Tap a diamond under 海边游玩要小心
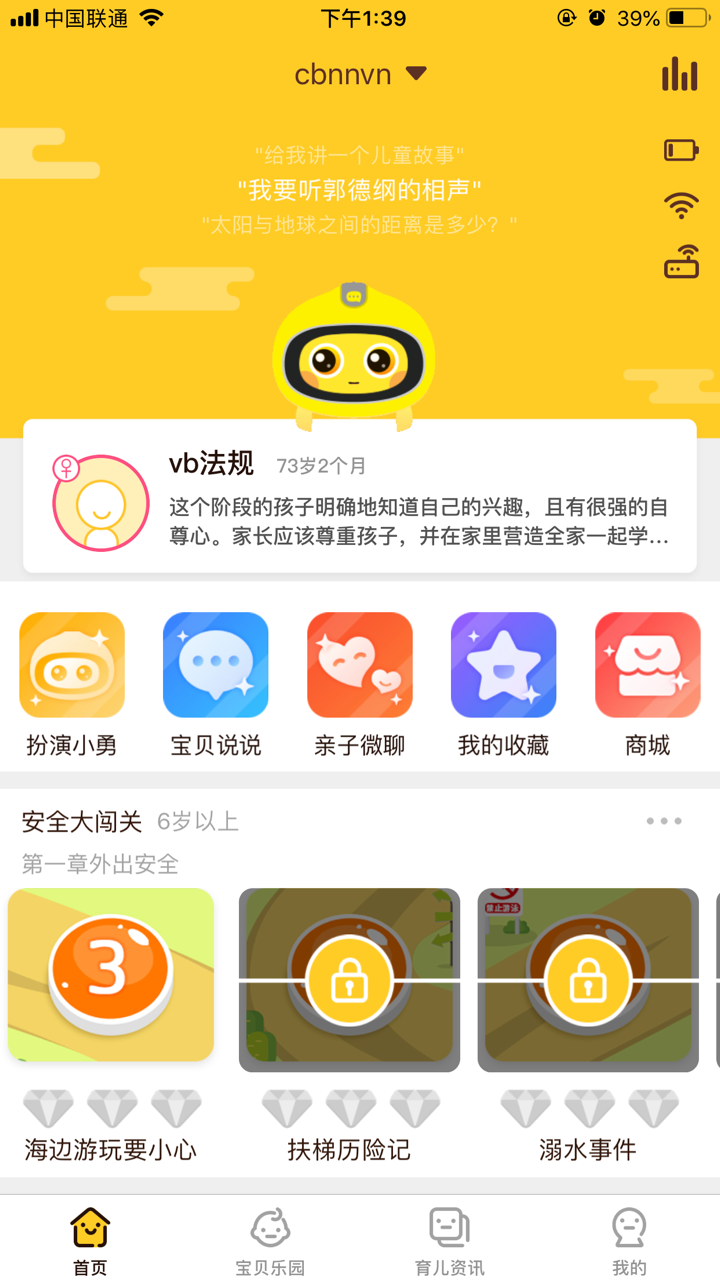 [x=49, y=1106]
